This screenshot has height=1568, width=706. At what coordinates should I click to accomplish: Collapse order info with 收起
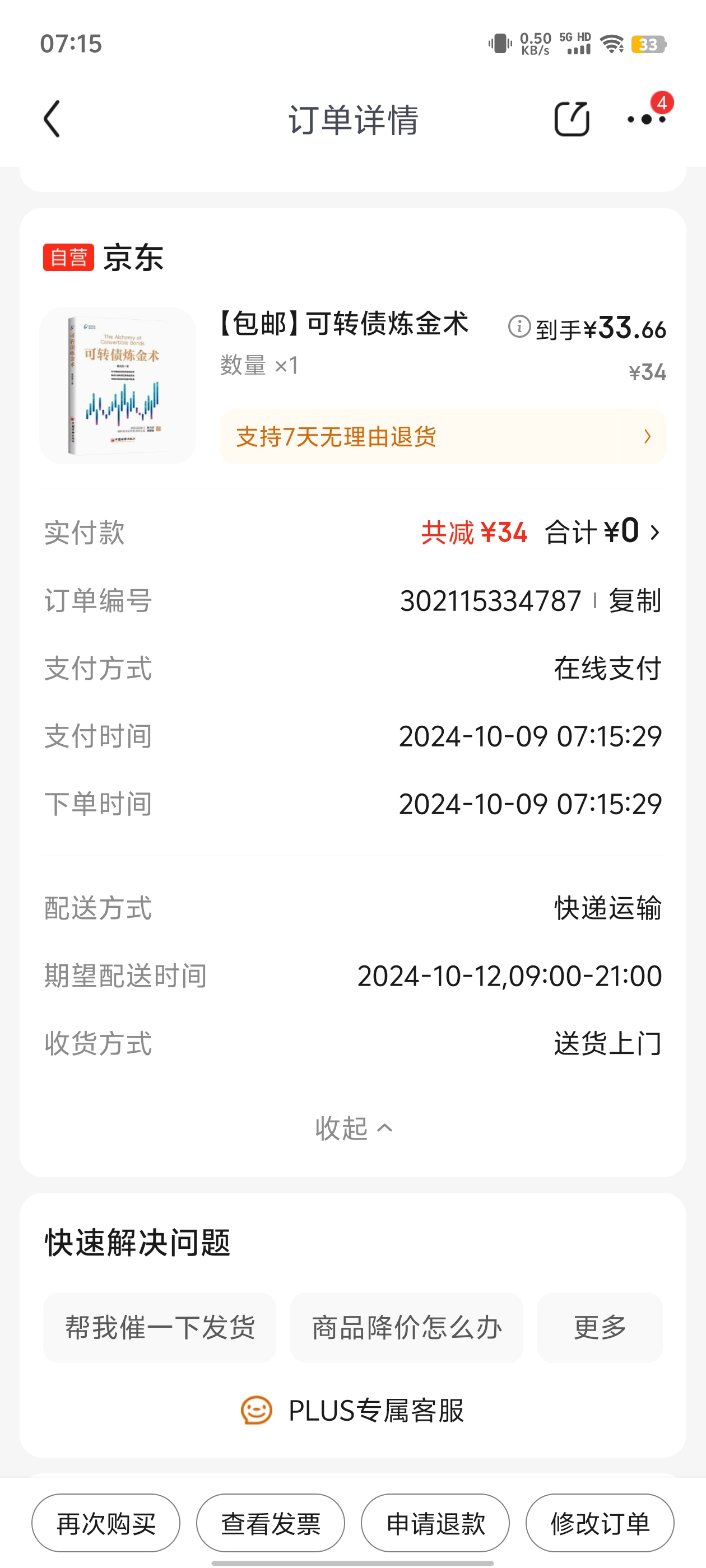click(x=352, y=1128)
